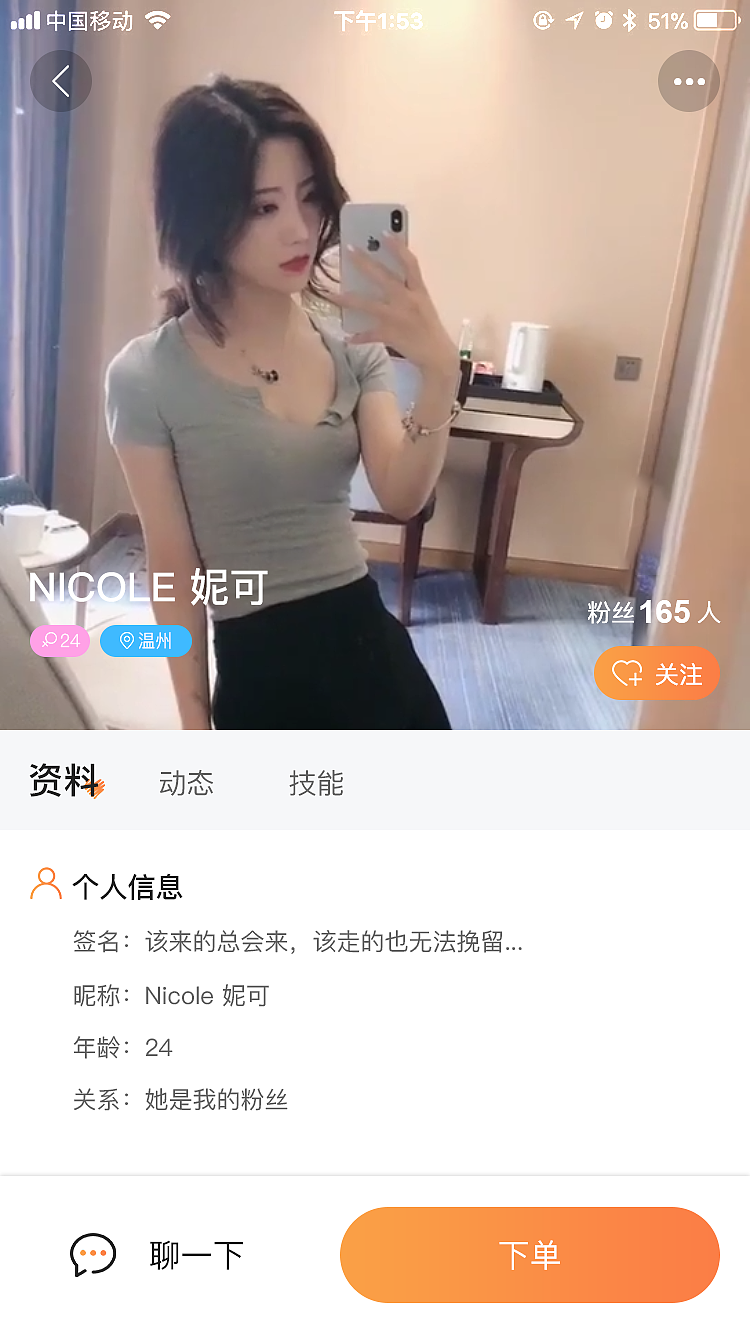The width and height of the screenshot is (750, 1334).
Task: Open the more options menu (three dots)
Action: click(688, 81)
